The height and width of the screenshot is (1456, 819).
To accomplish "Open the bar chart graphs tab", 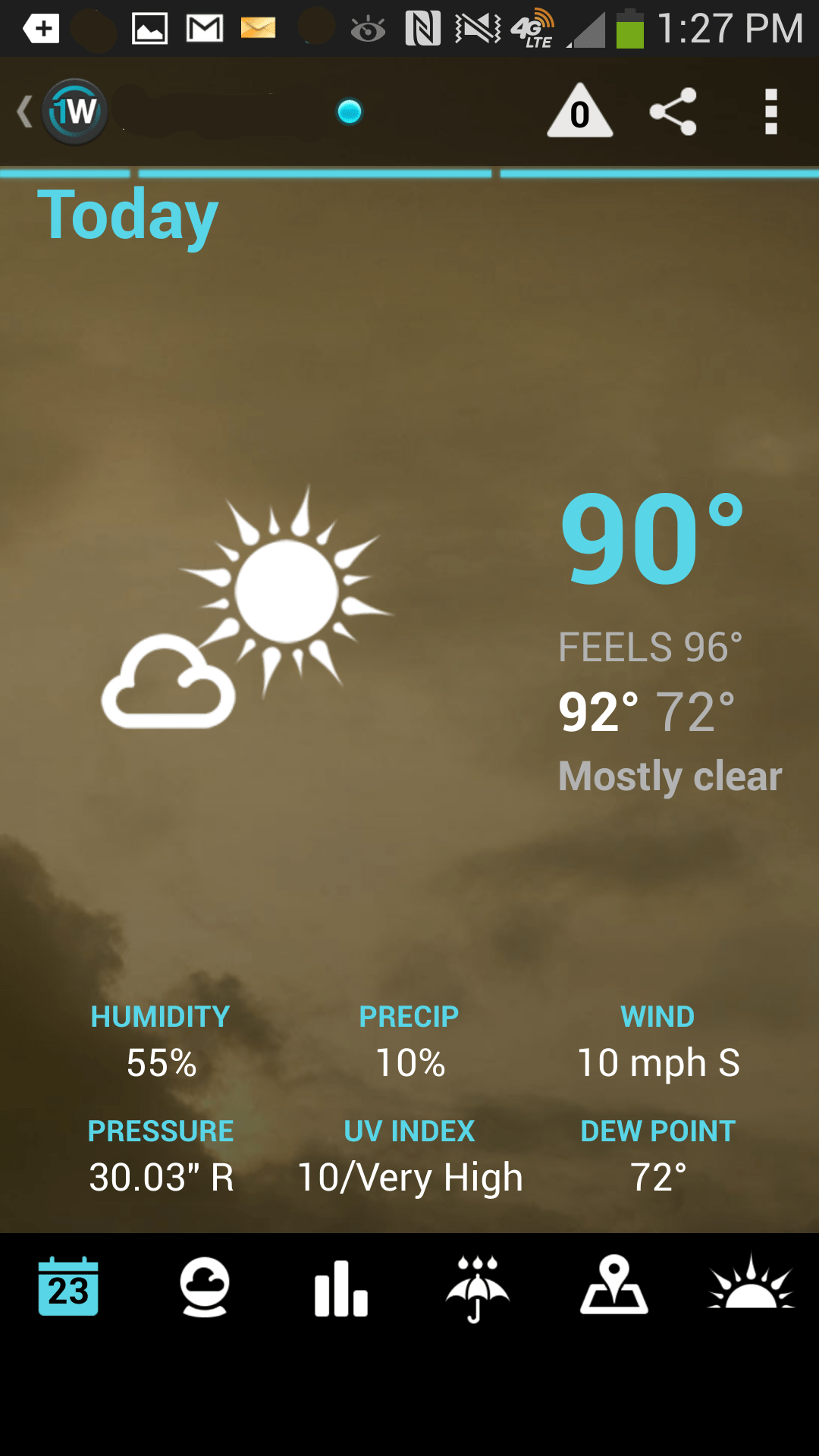I will [341, 1288].
